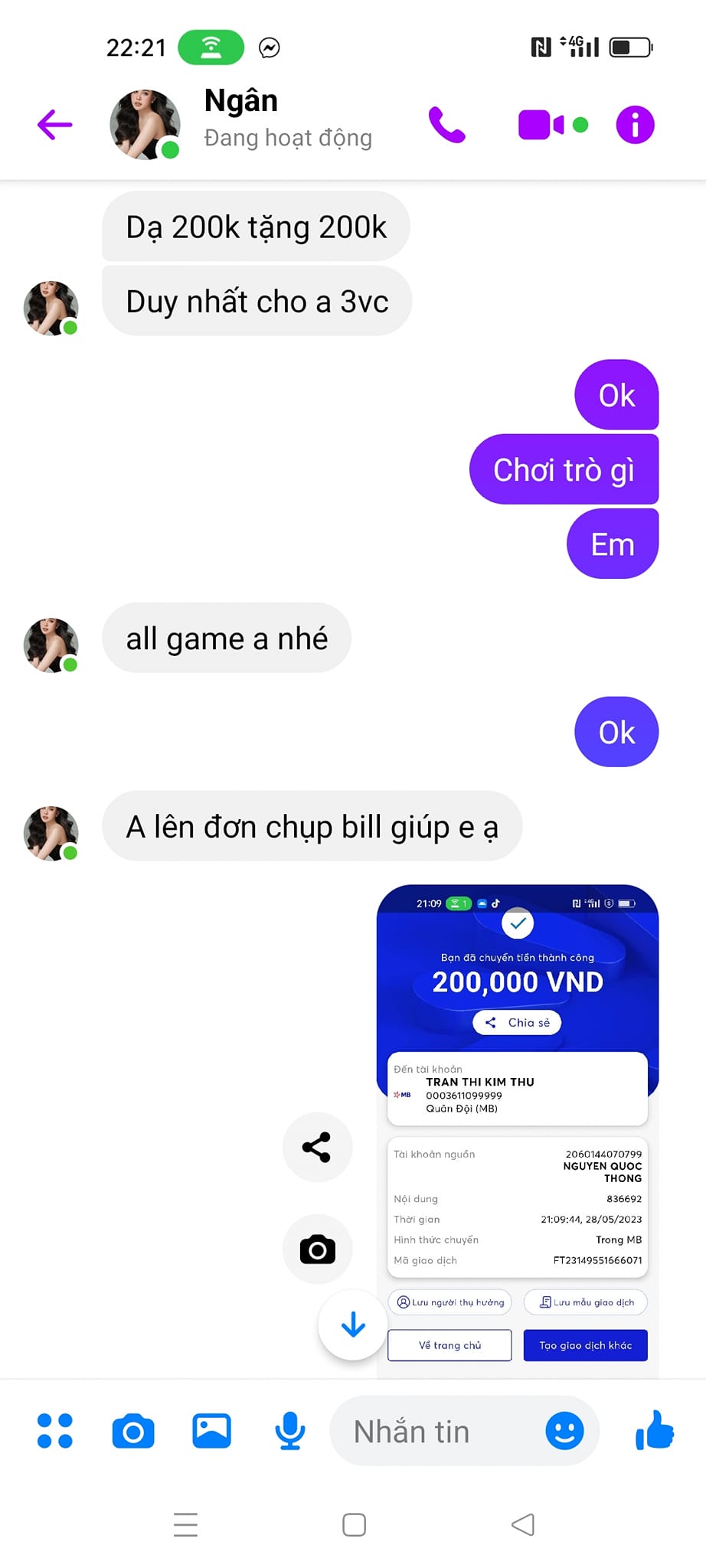The width and height of the screenshot is (706, 1568).
Task: Record a voice message
Action: click(x=289, y=1430)
